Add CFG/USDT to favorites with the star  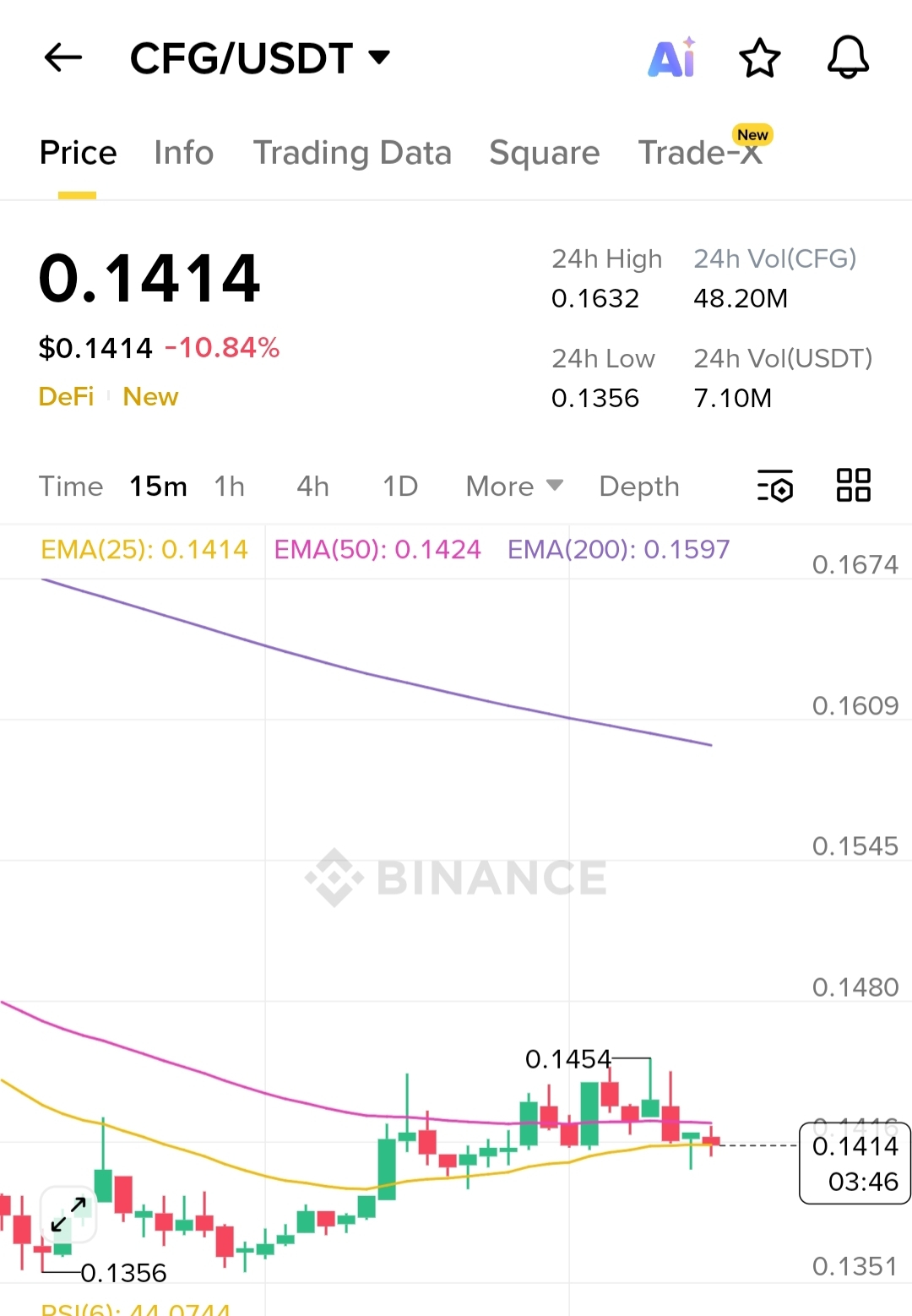[759, 58]
